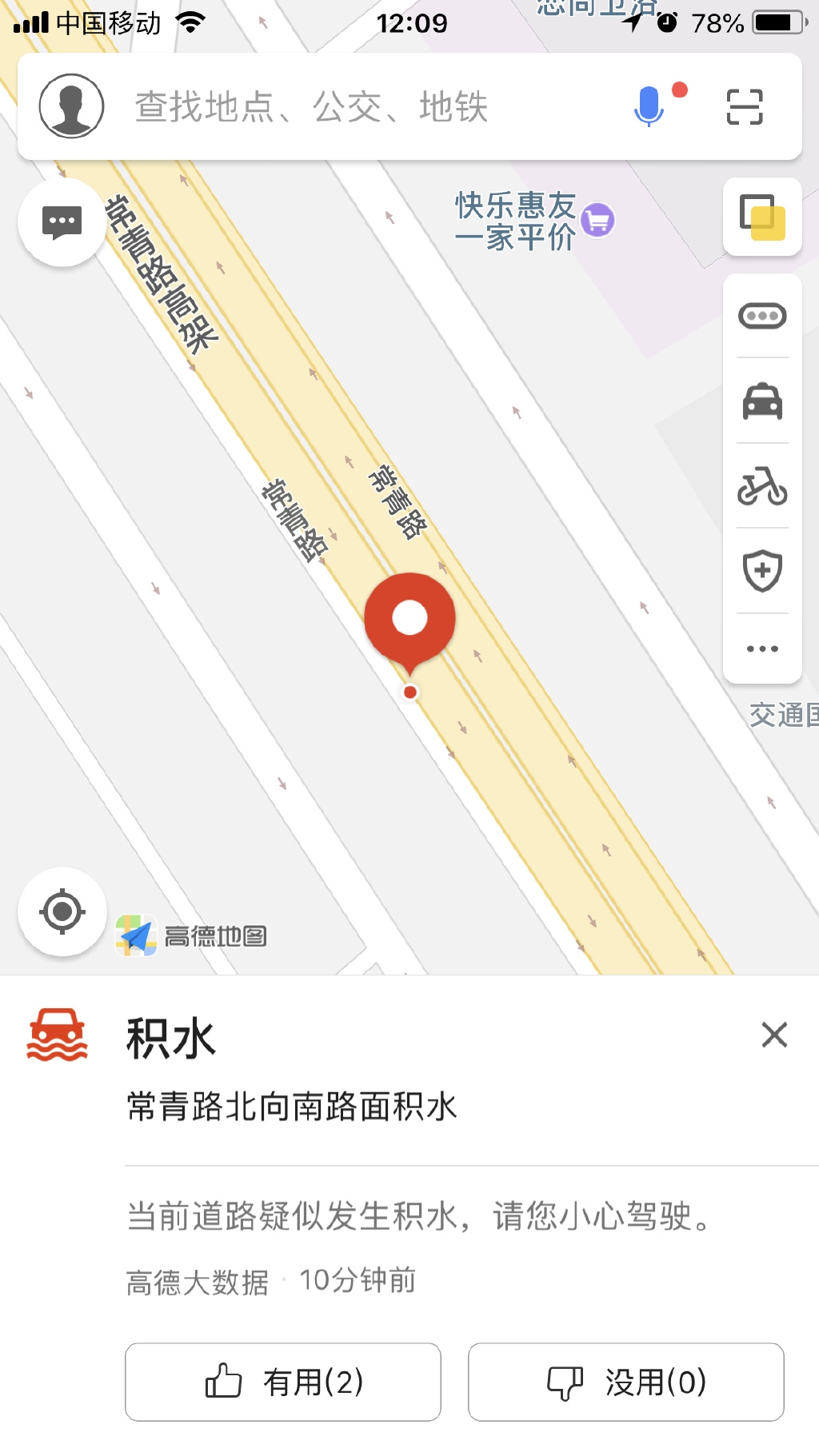Select the taxi icon in side toolbar
819x1456 pixels.
pos(762,401)
